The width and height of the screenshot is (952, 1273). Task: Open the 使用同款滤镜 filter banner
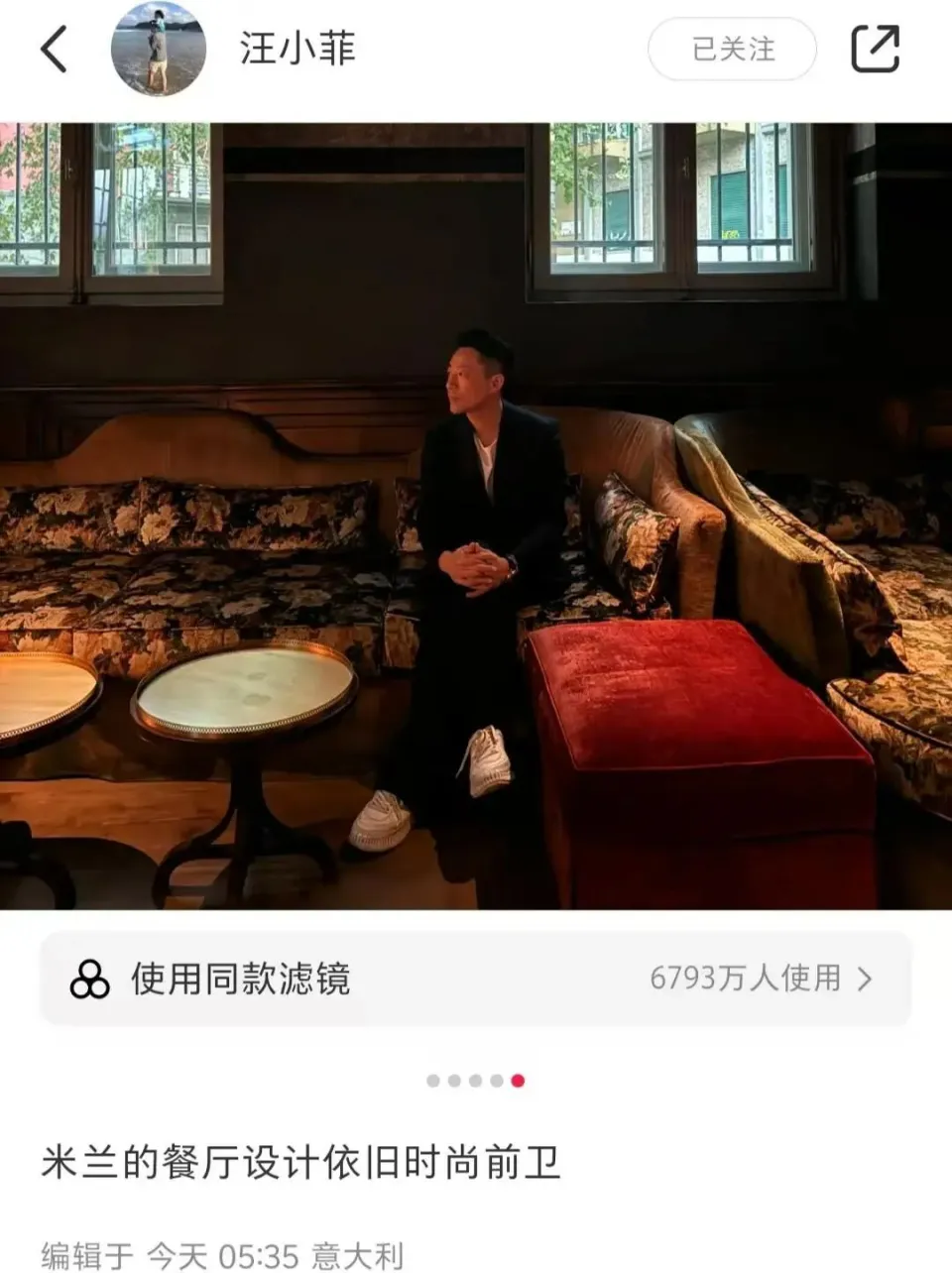pyautogui.click(x=475, y=979)
